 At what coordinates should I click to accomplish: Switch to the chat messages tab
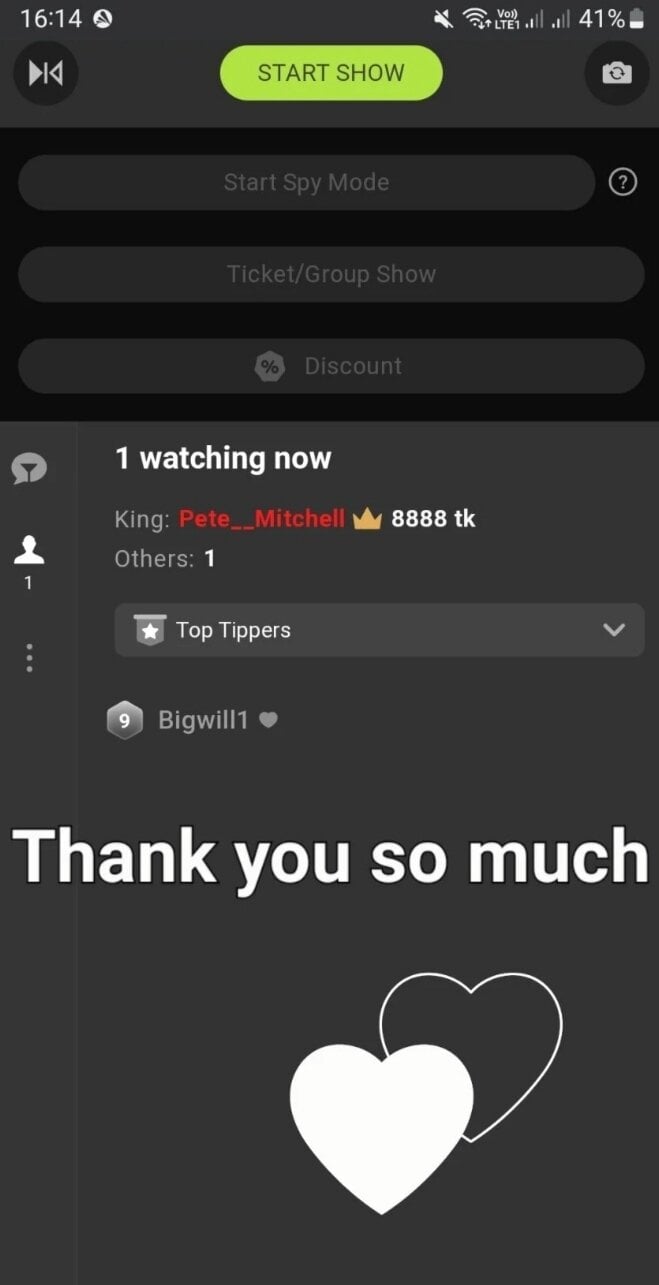29,468
